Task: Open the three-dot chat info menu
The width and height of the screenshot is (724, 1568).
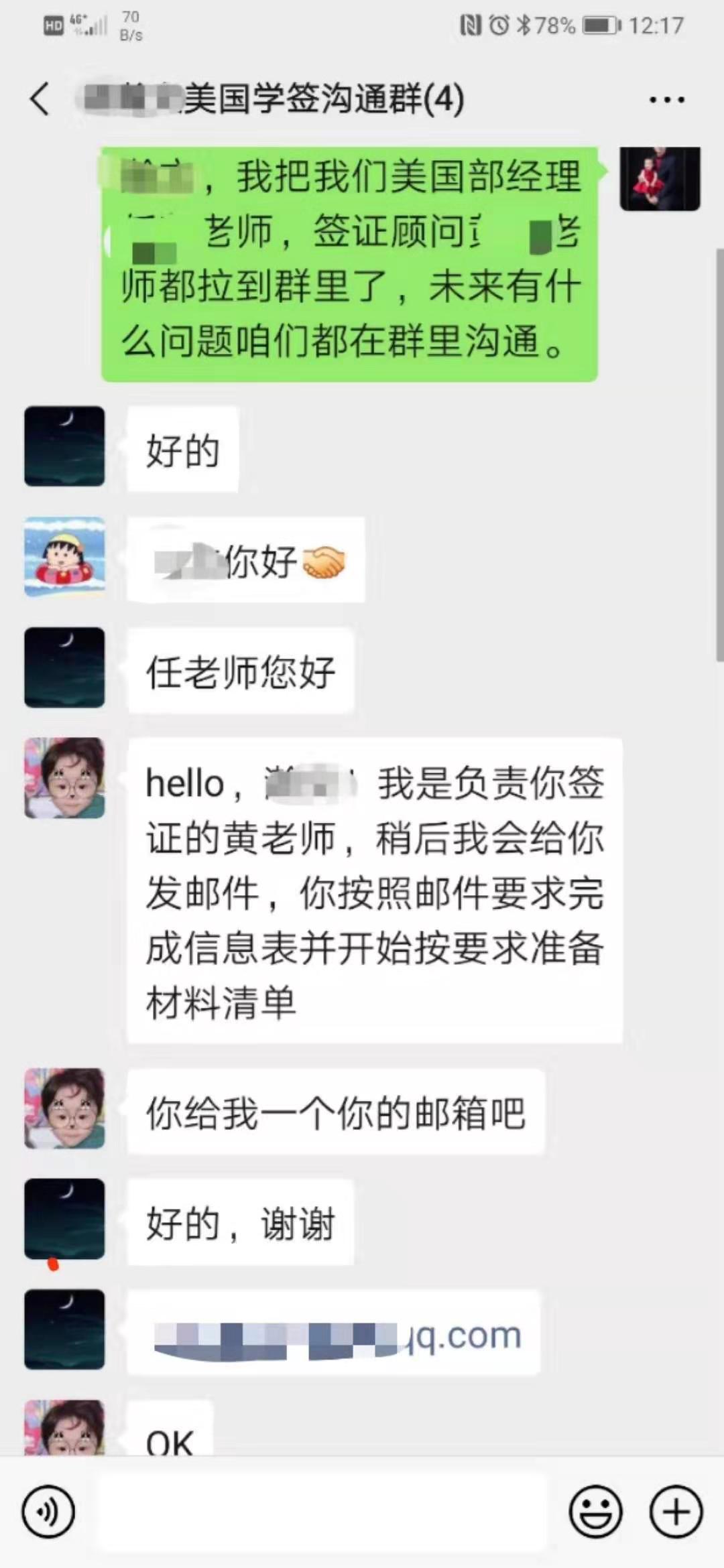Action: pyautogui.click(x=666, y=100)
